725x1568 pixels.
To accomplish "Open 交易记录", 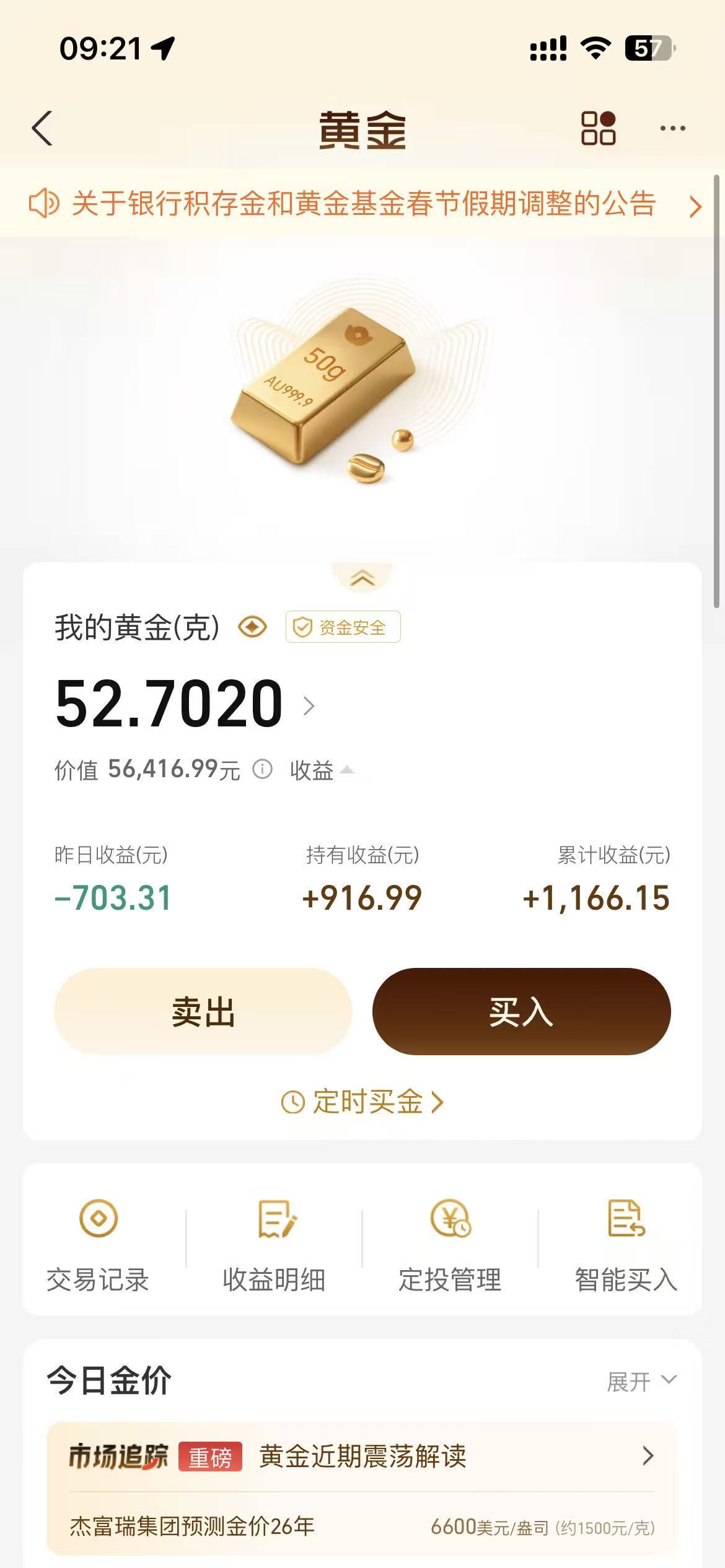I will (98, 1244).
